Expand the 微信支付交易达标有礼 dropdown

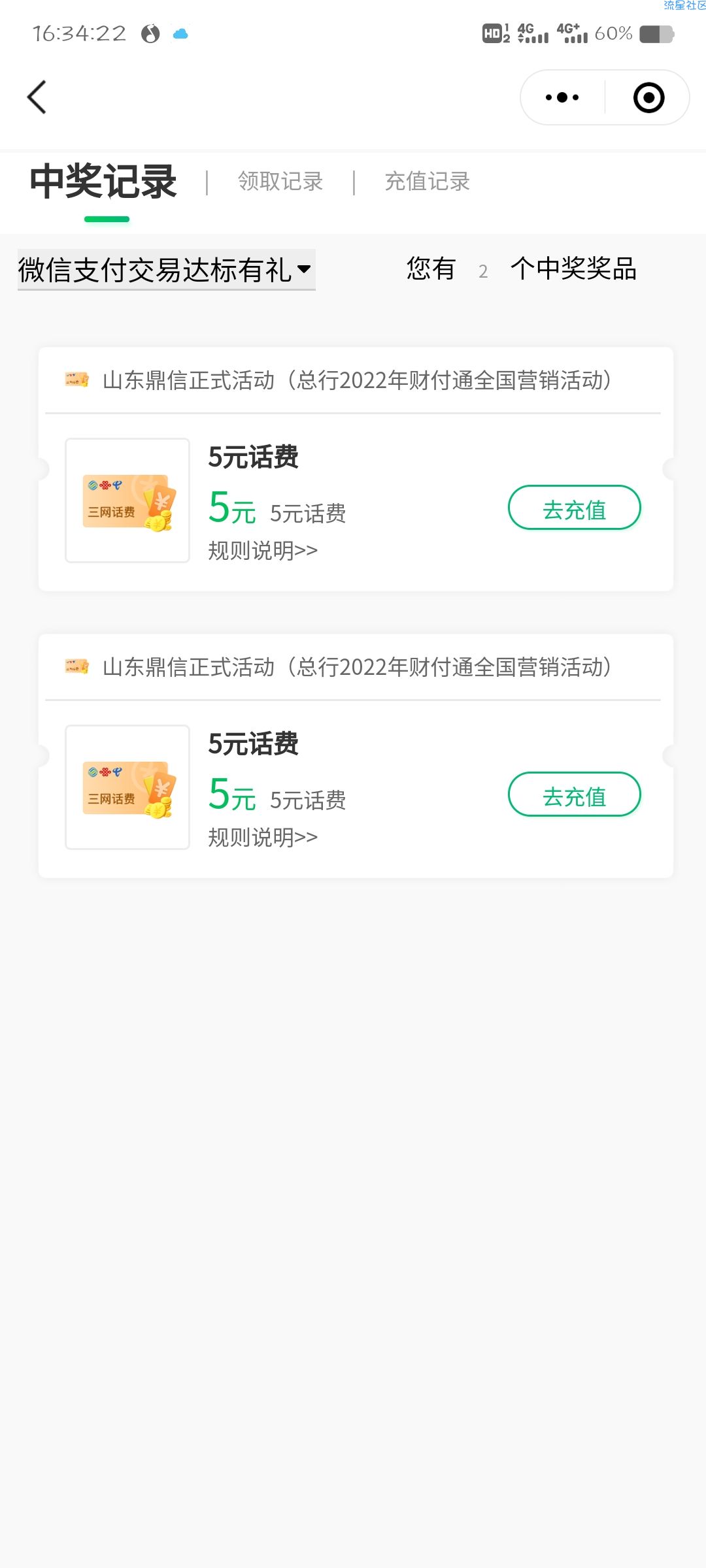click(x=166, y=269)
